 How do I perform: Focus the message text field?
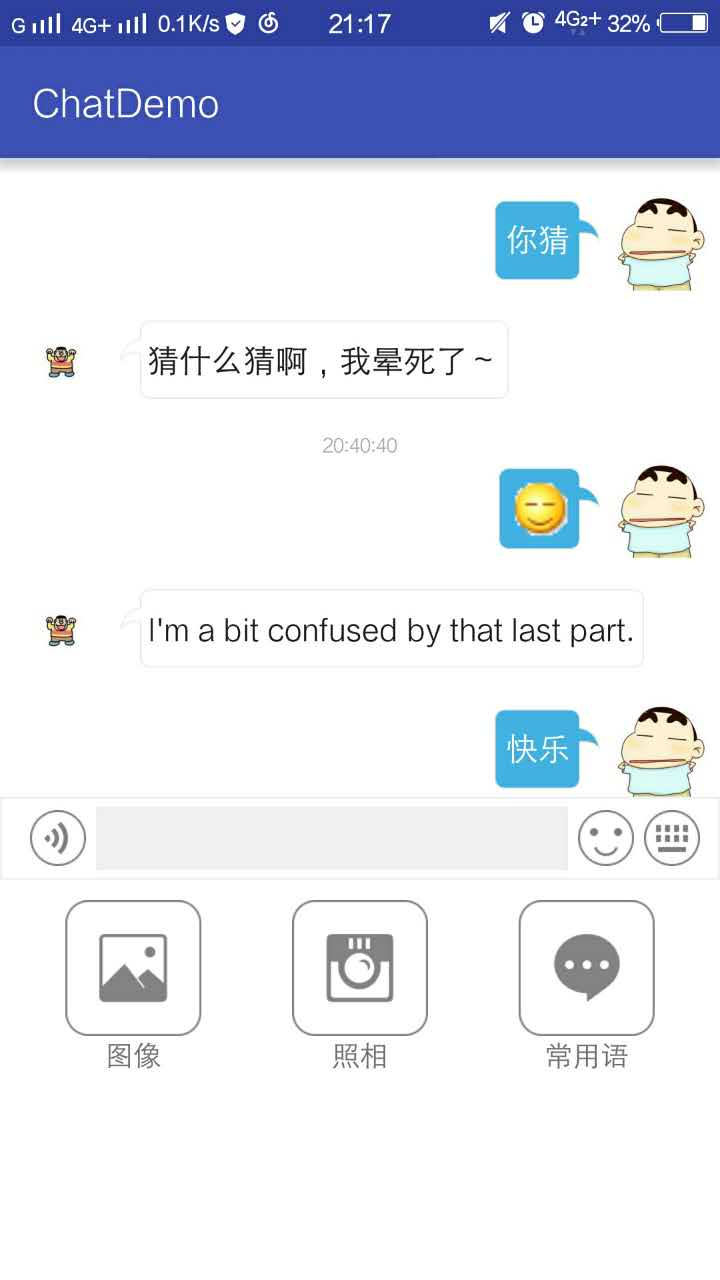point(331,838)
